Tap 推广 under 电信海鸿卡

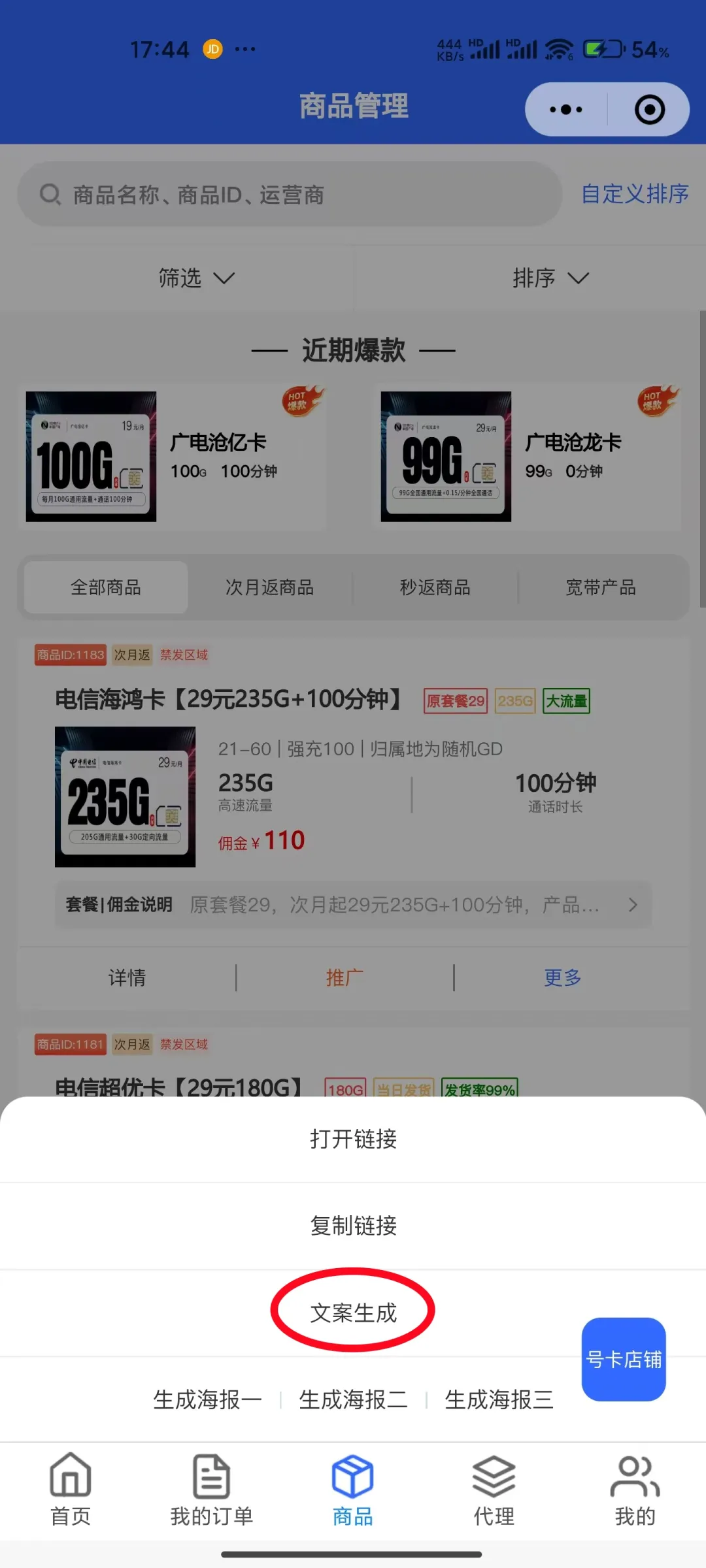pyautogui.click(x=345, y=977)
